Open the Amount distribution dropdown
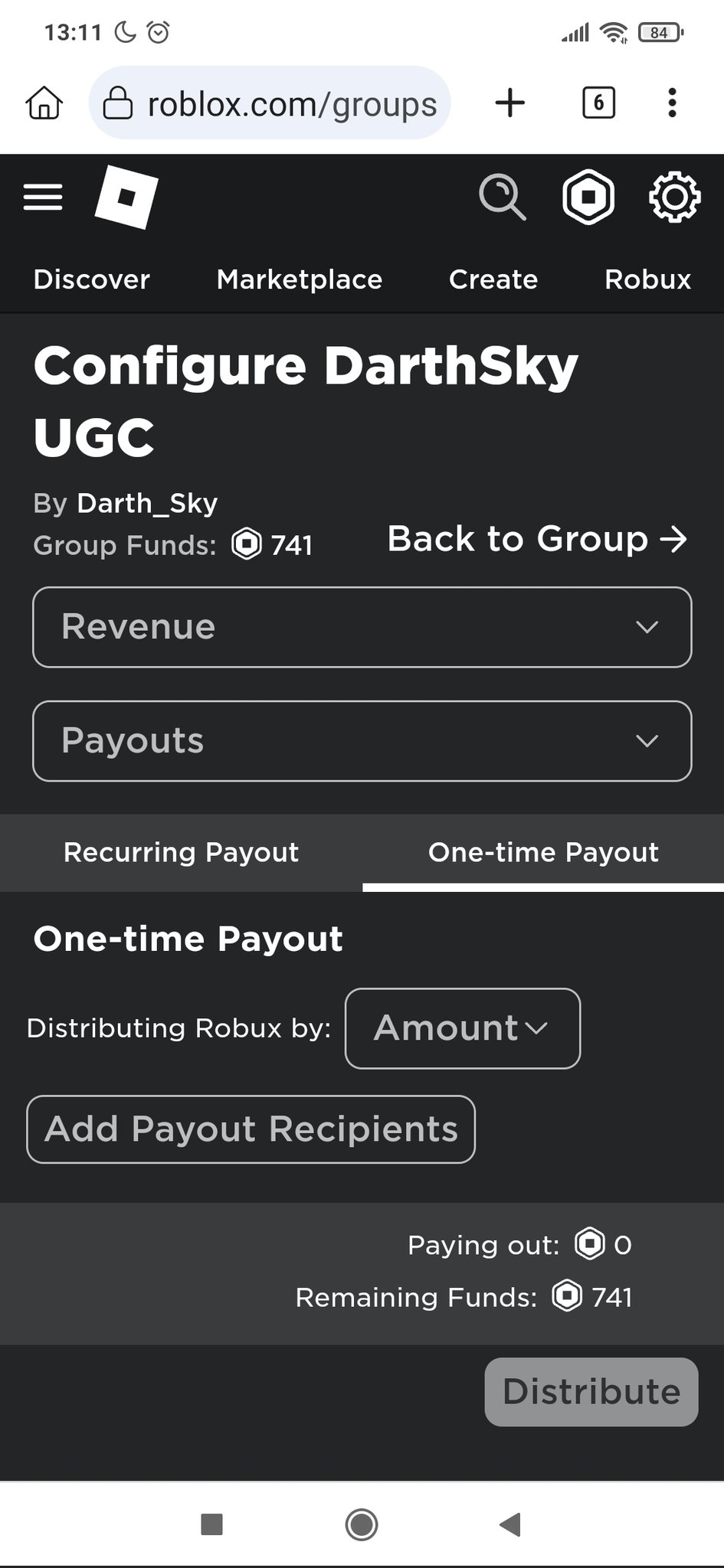The height and width of the screenshot is (1568, 724). 463,1028
